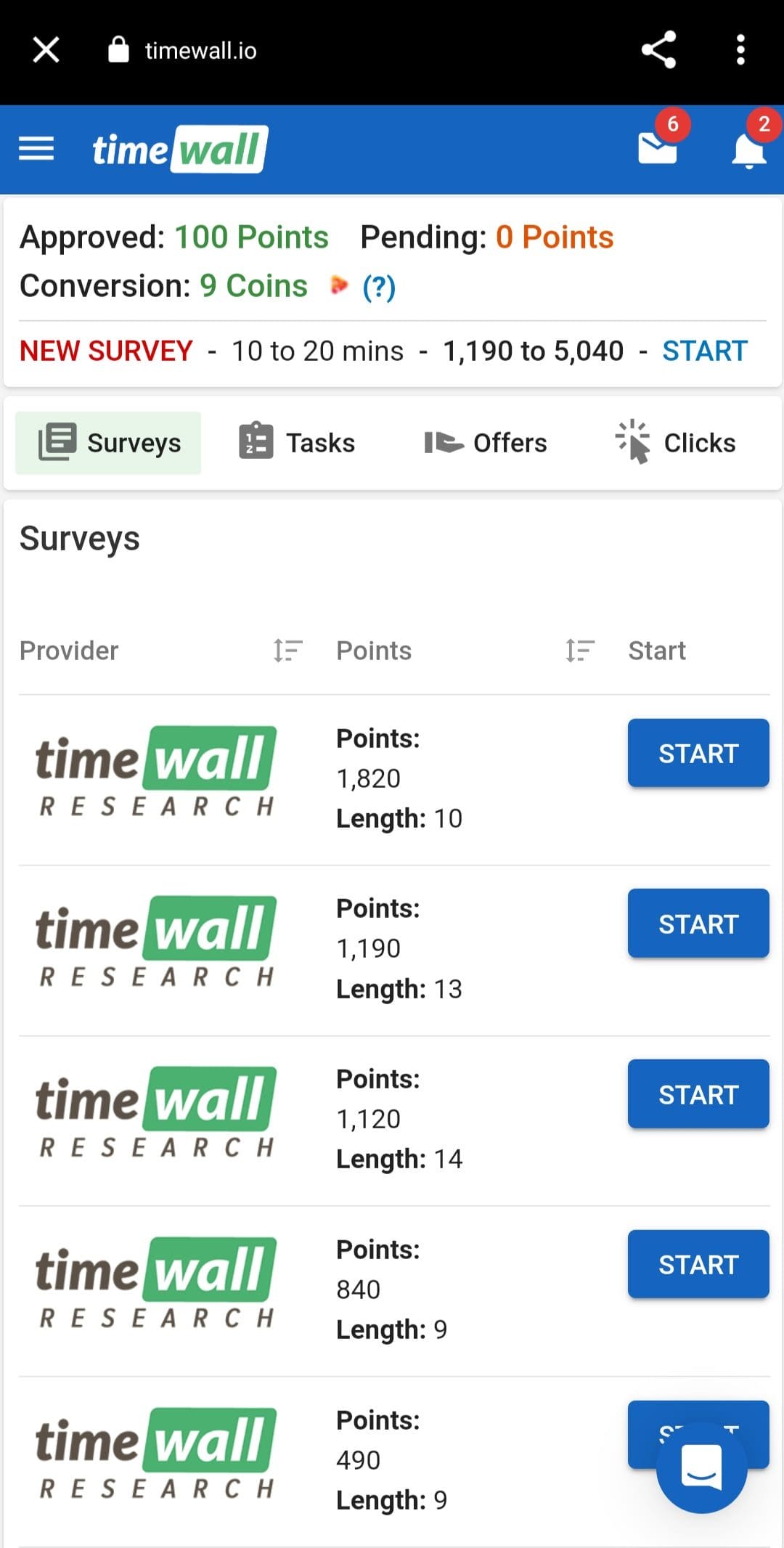Open the messages inbox icon
784x1548 pixels.
(658, 148)
